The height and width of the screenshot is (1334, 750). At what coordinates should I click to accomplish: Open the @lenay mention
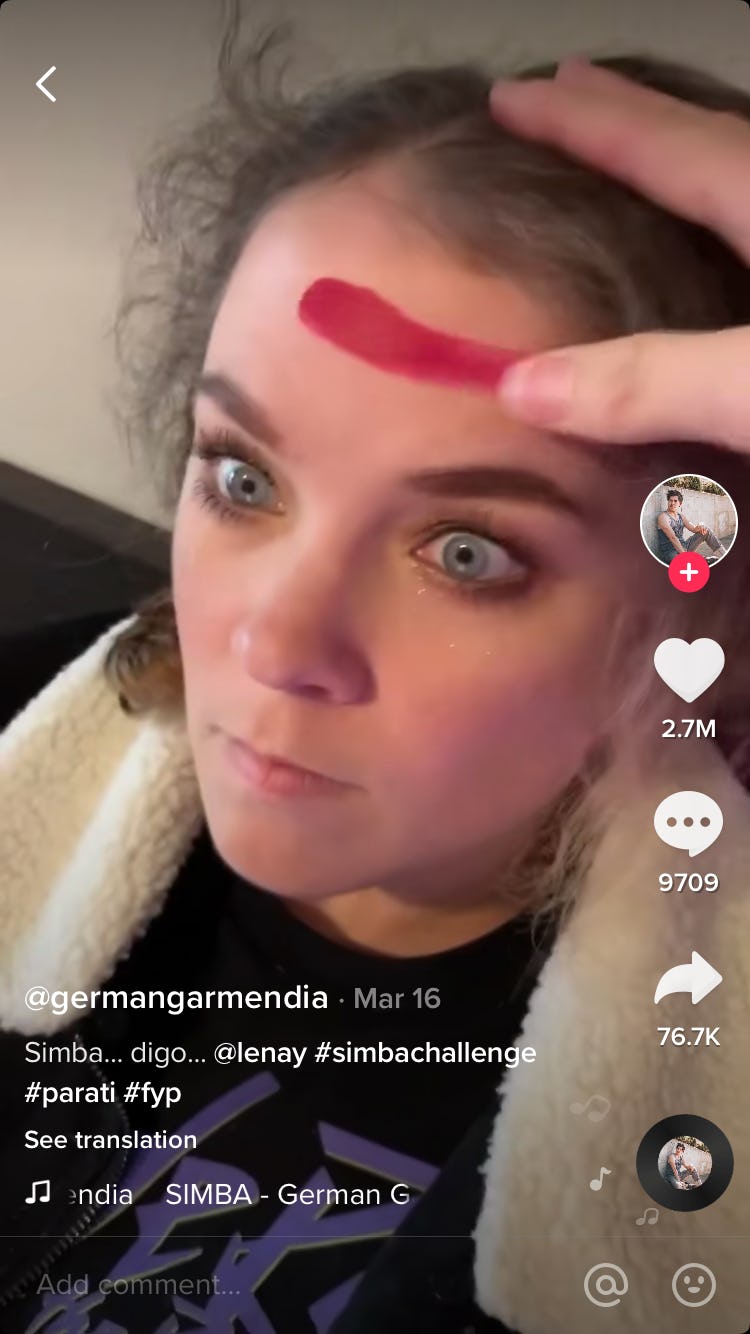tap(259, 1053)
